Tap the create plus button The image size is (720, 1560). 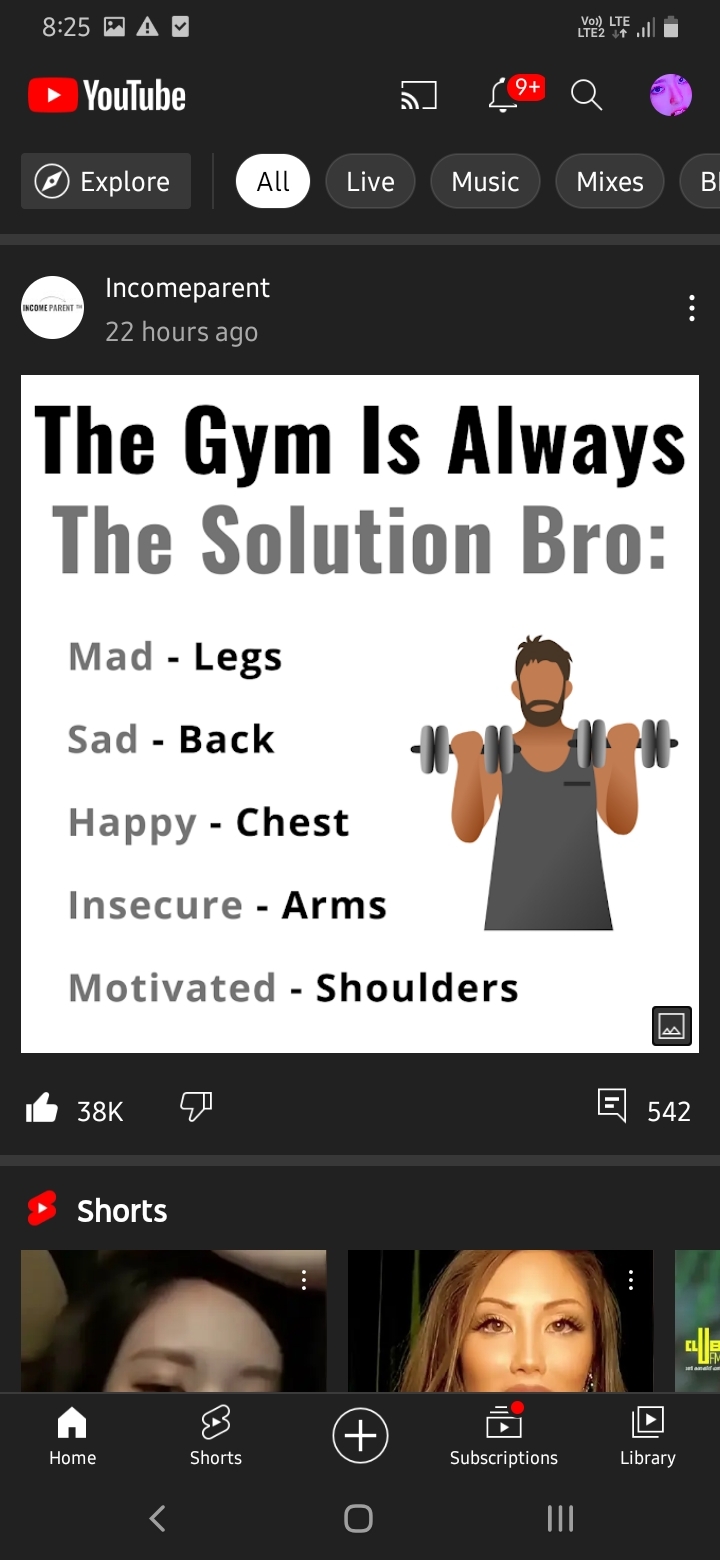[360, 1435]
